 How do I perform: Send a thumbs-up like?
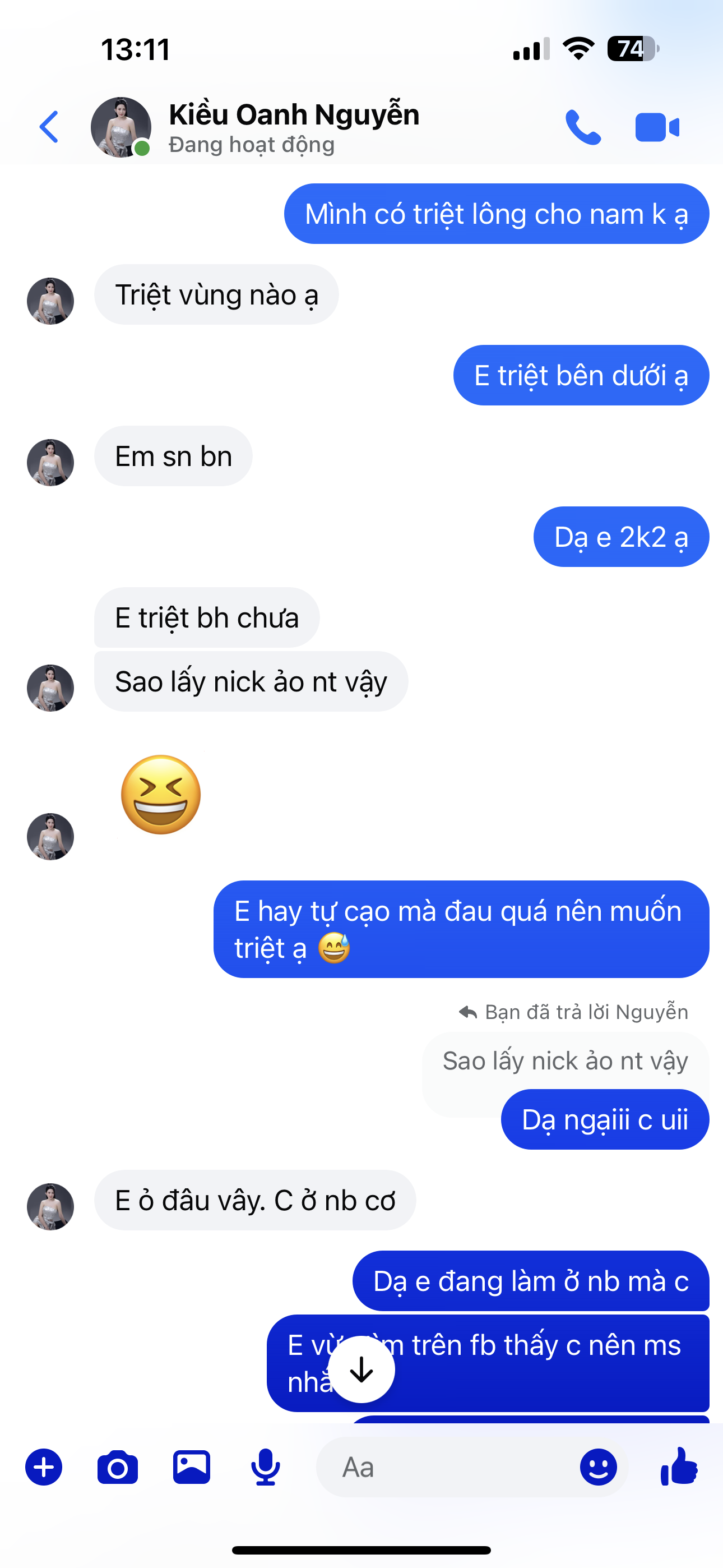coord(679,1466)
